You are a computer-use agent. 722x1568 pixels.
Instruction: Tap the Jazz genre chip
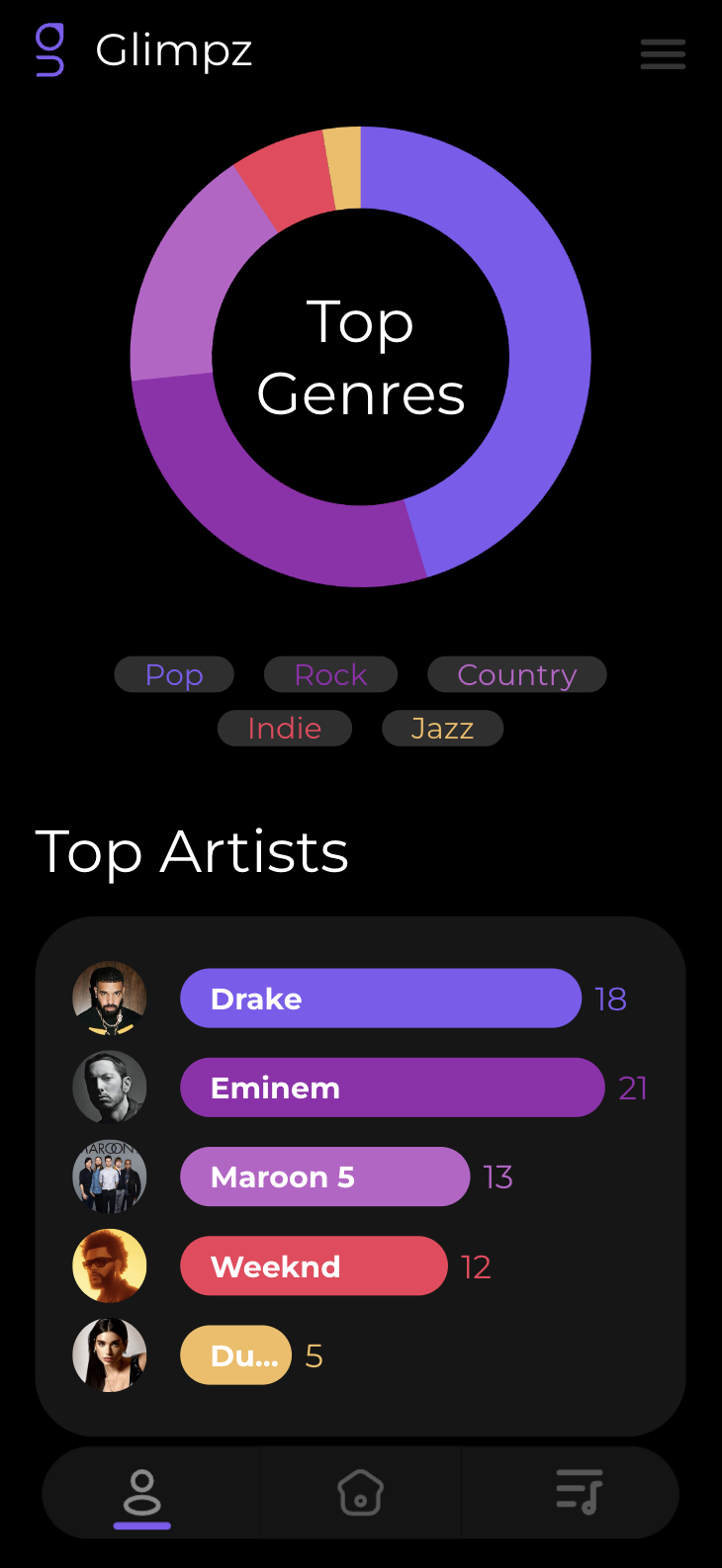point(442,728)
